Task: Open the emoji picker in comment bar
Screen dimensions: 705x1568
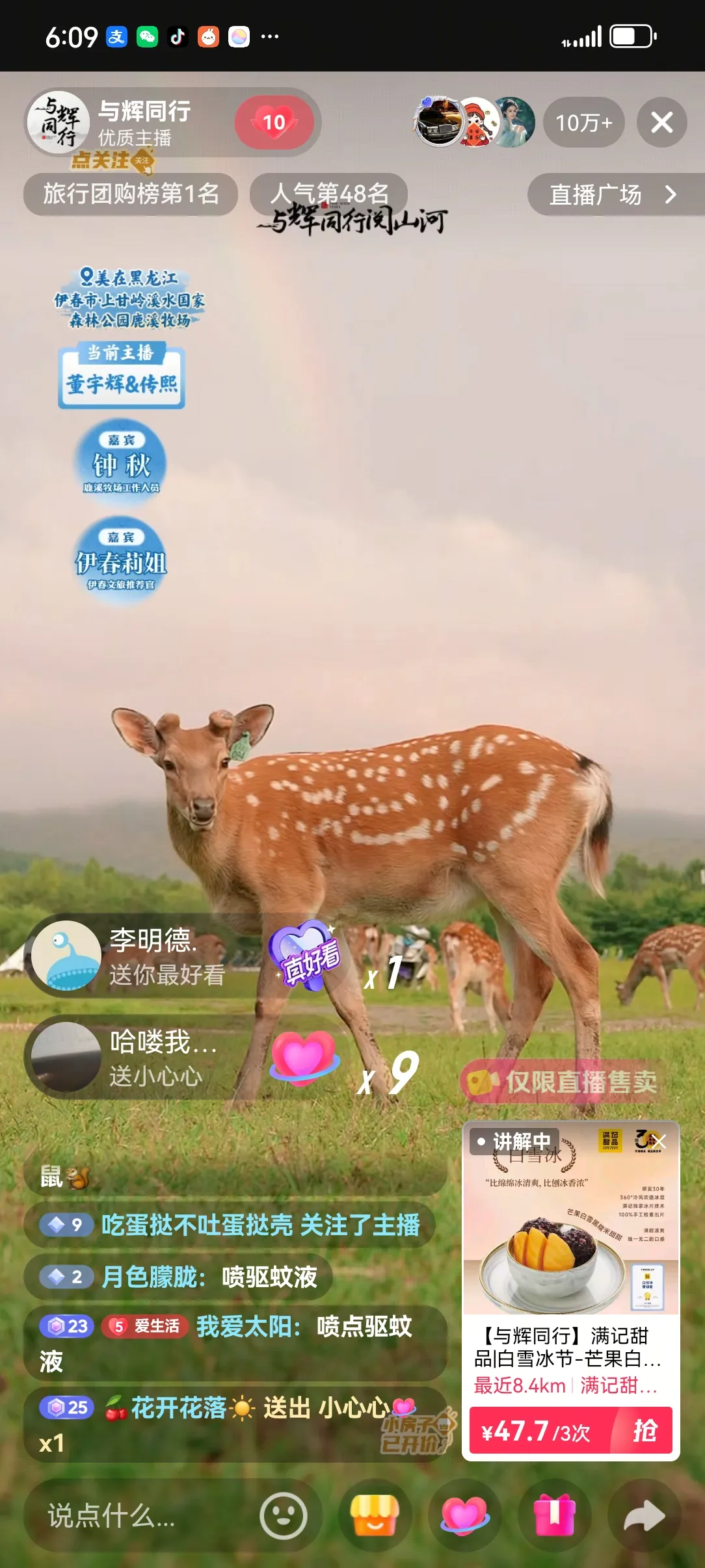Action: point(283,1516)
